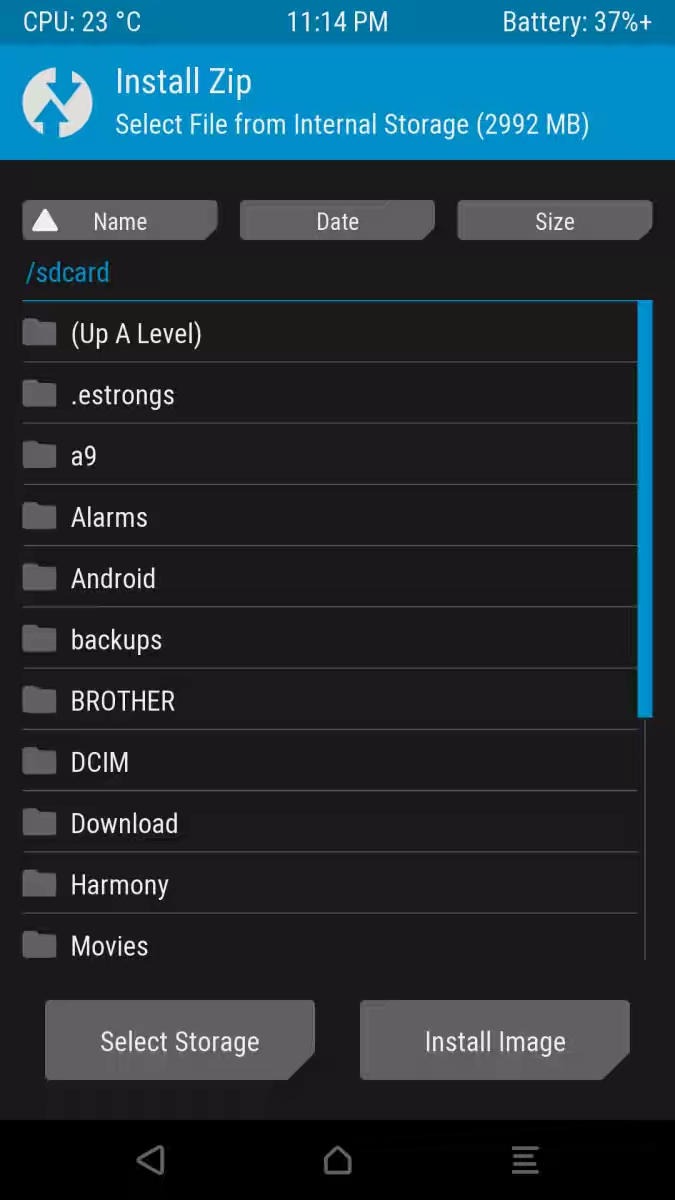The height and width of the screenshot is (1200, 675).
Task: Open the Movies folder
Action: coord(109,945)
